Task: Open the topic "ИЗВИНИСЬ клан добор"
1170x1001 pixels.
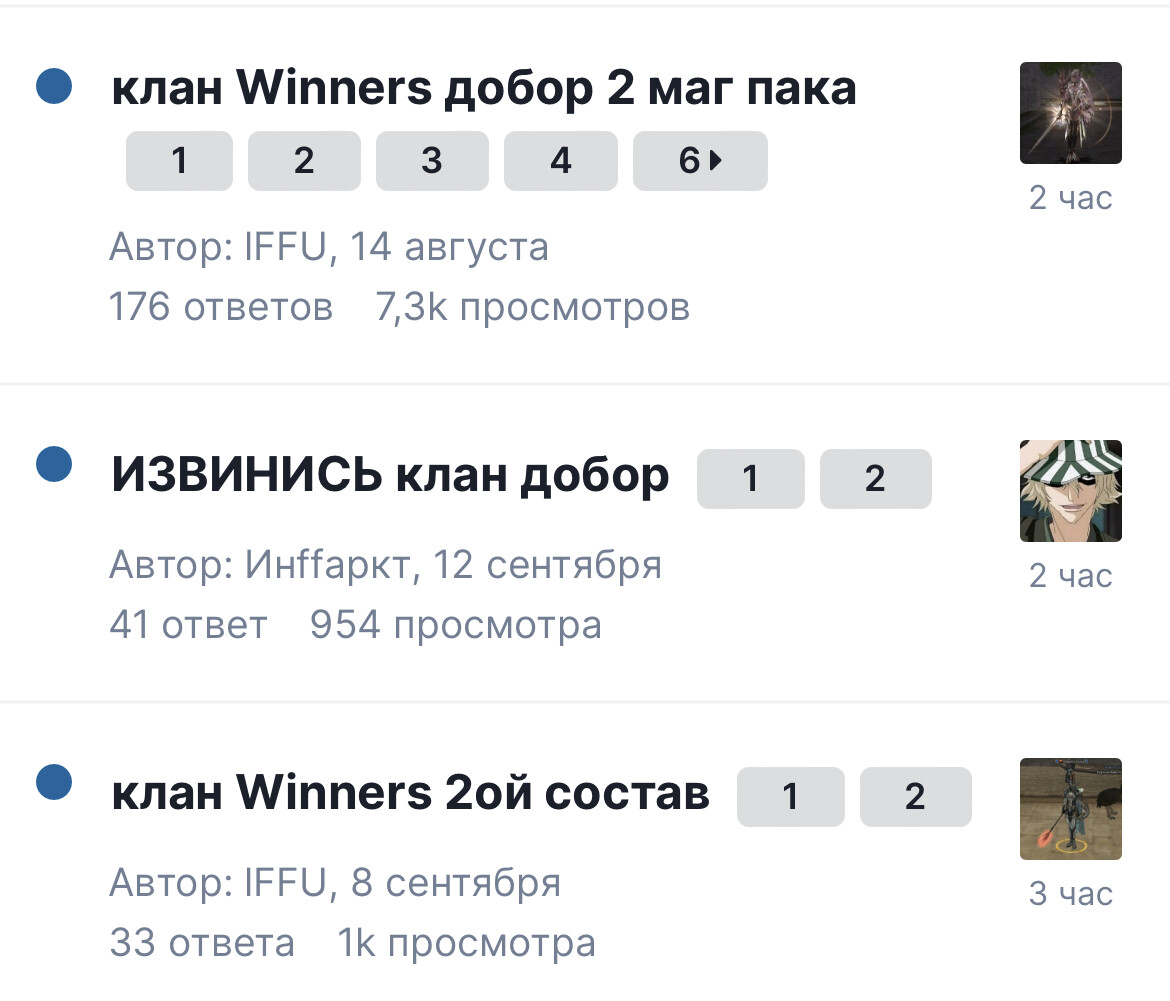Action: pyautogui.click(x=390, y=477)
